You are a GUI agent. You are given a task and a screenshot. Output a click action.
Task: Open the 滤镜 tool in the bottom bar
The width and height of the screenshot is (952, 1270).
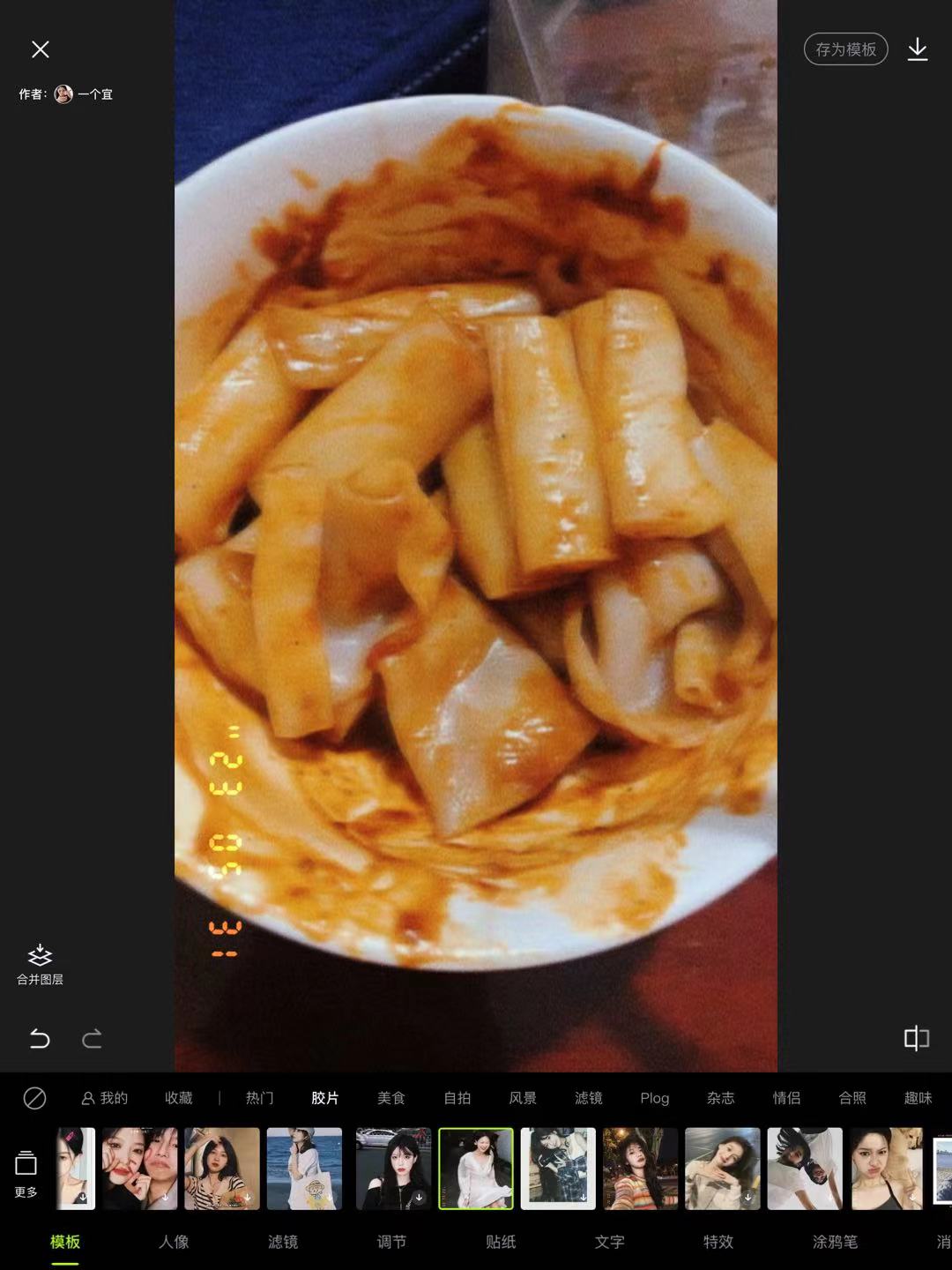[283, 1242]
